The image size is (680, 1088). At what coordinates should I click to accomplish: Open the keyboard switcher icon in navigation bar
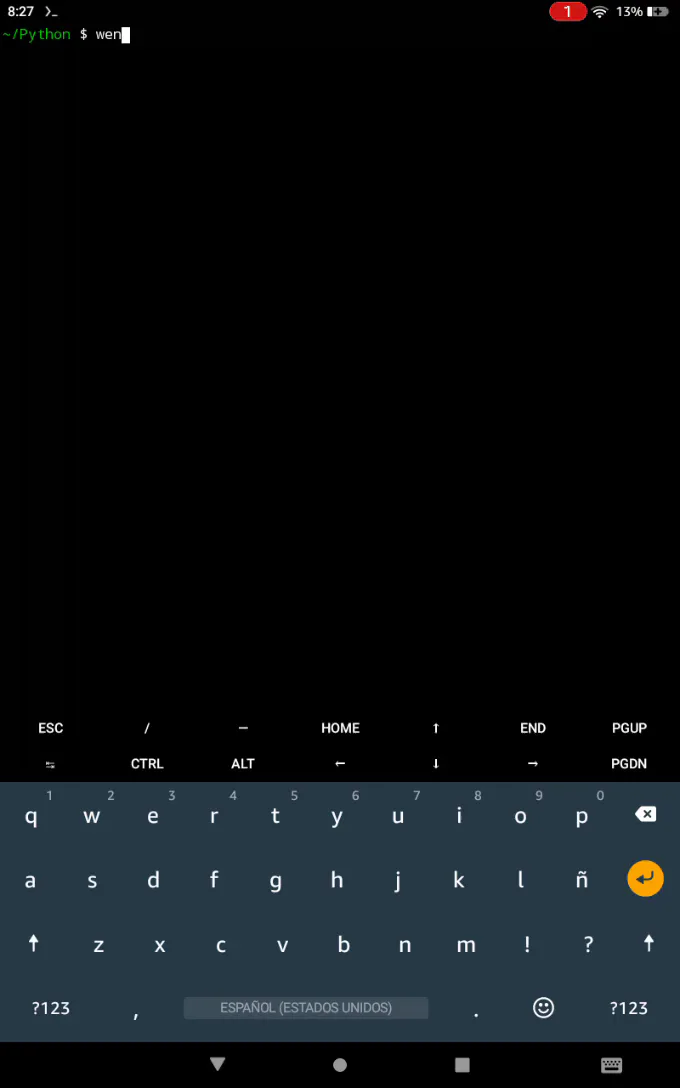tap(612, 1065)
